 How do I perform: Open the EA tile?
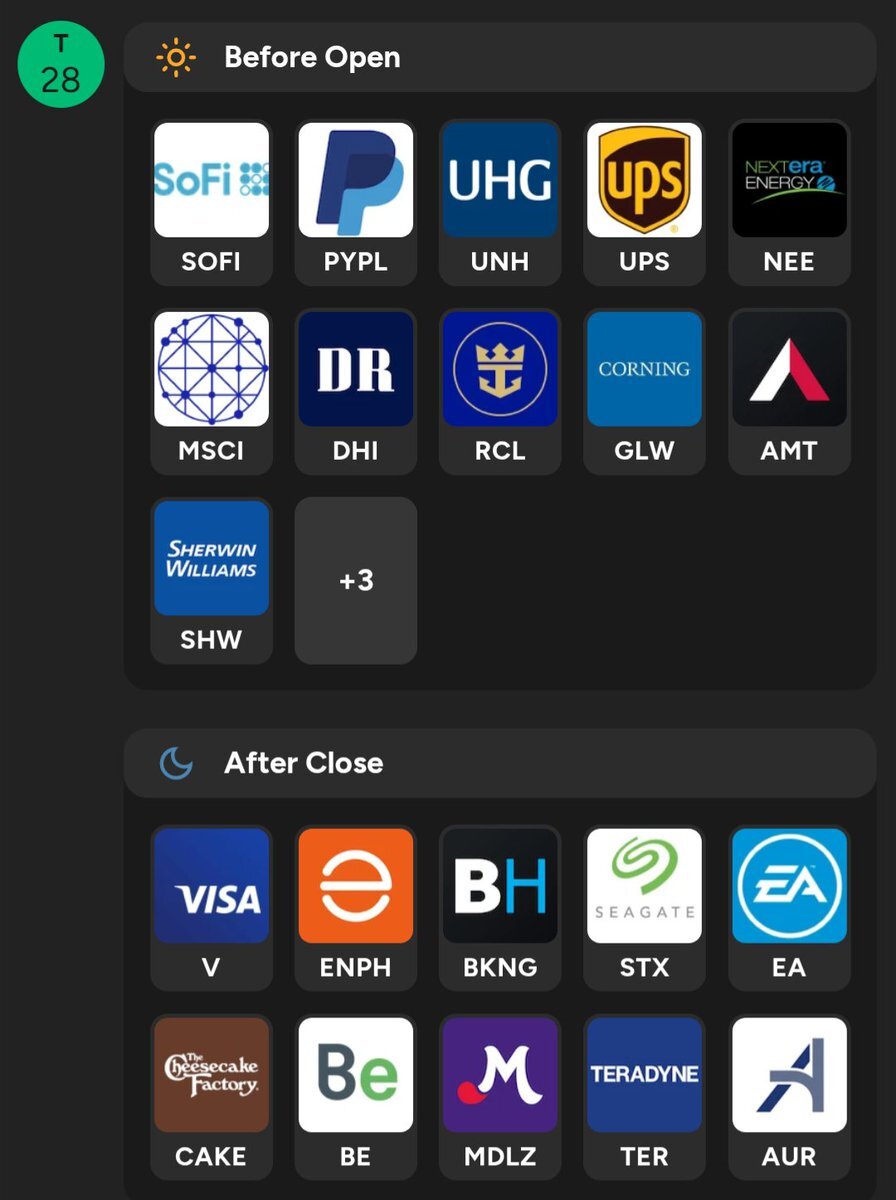tap(789, 905)
